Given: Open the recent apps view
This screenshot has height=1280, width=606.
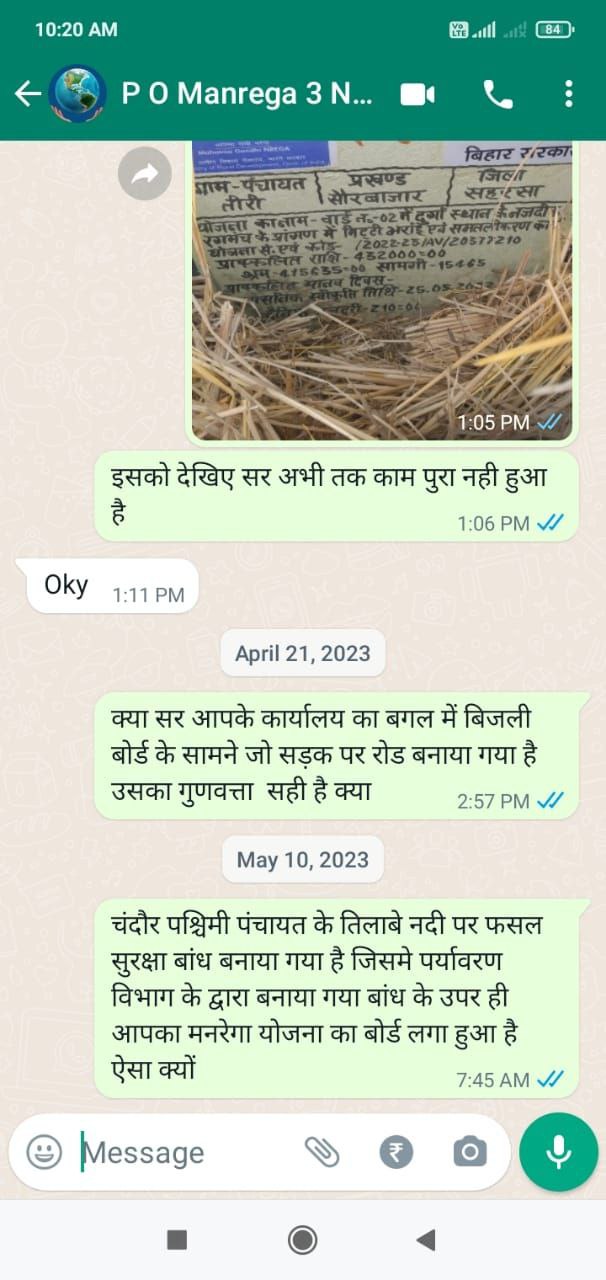Looking at the screenshot, I should coord(177,1240).
